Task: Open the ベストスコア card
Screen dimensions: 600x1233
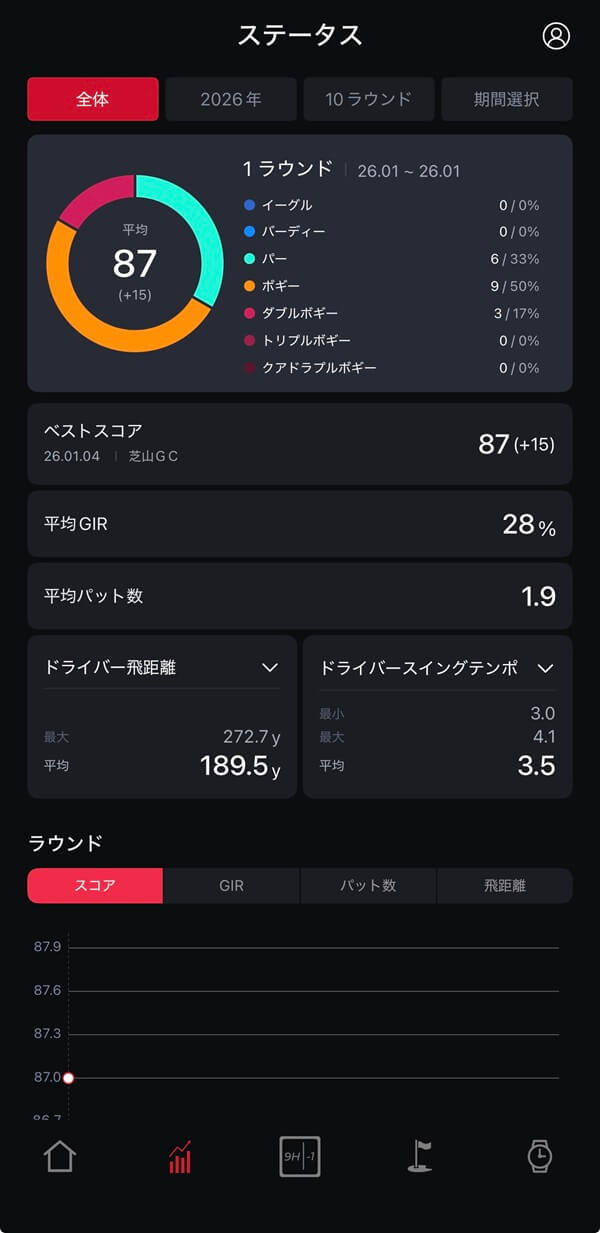Action: [x=300, y=444]
